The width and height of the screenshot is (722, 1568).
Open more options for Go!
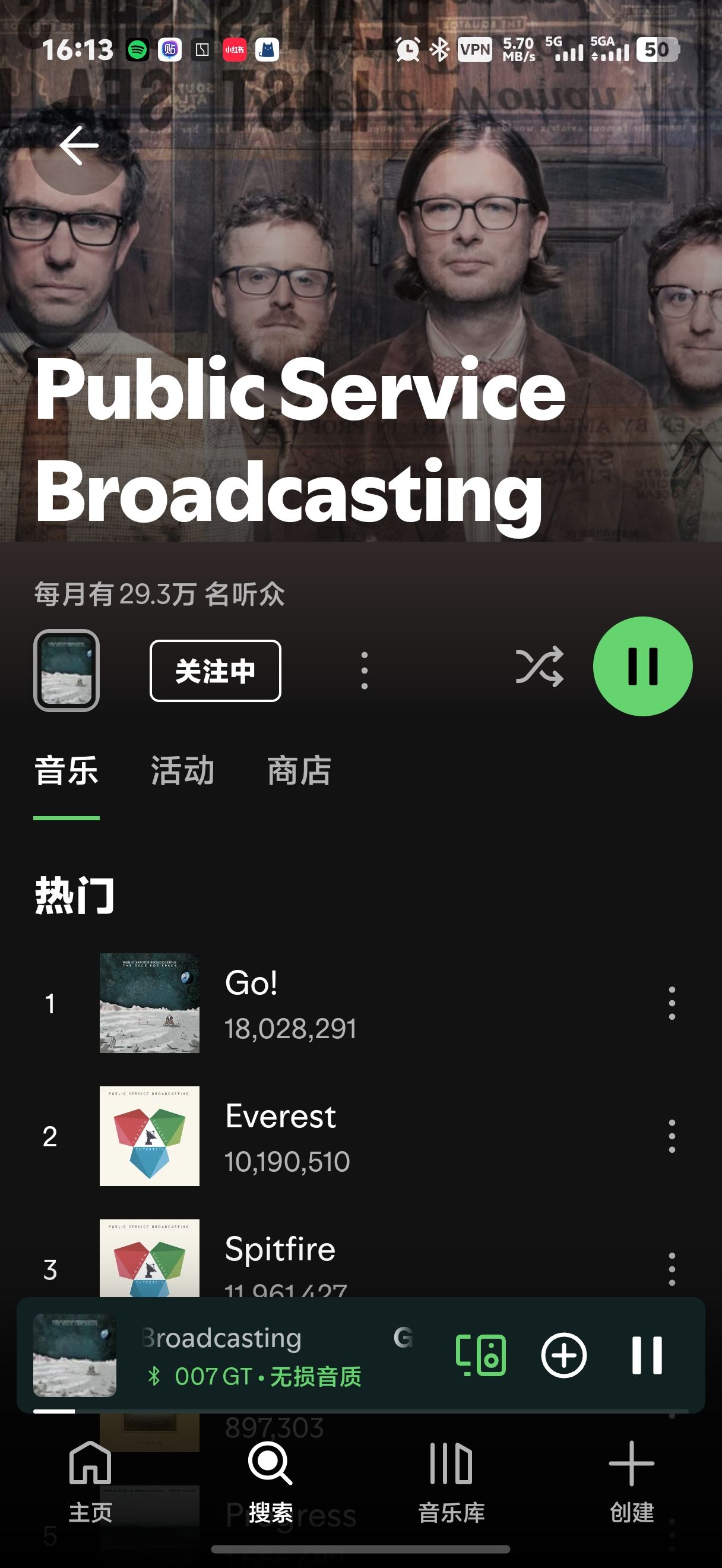click(672, 1003)
